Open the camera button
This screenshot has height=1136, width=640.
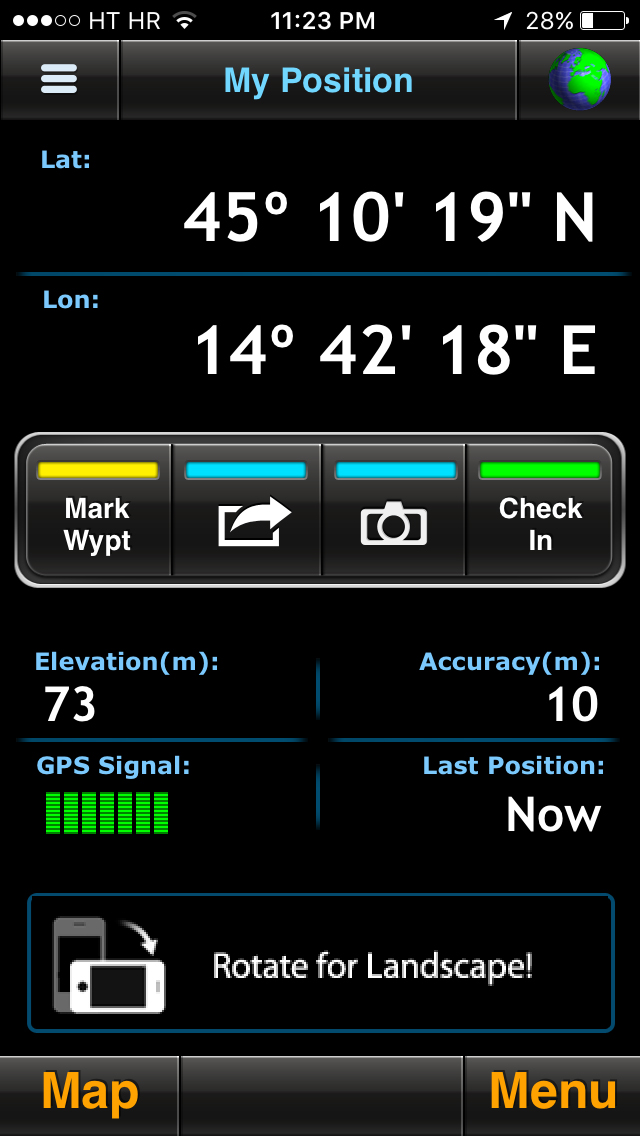394,512
